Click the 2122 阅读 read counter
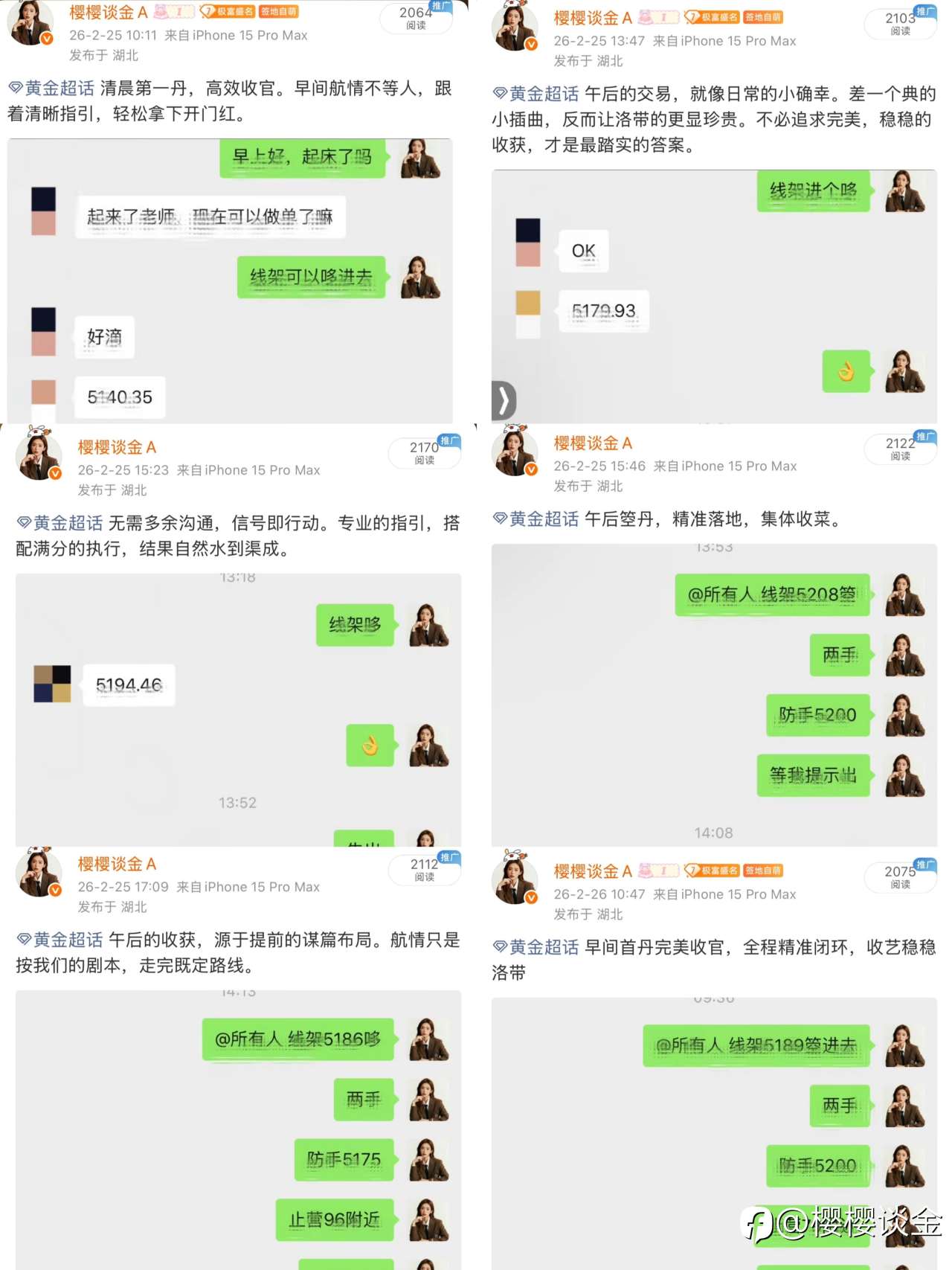 click(899, 448)
